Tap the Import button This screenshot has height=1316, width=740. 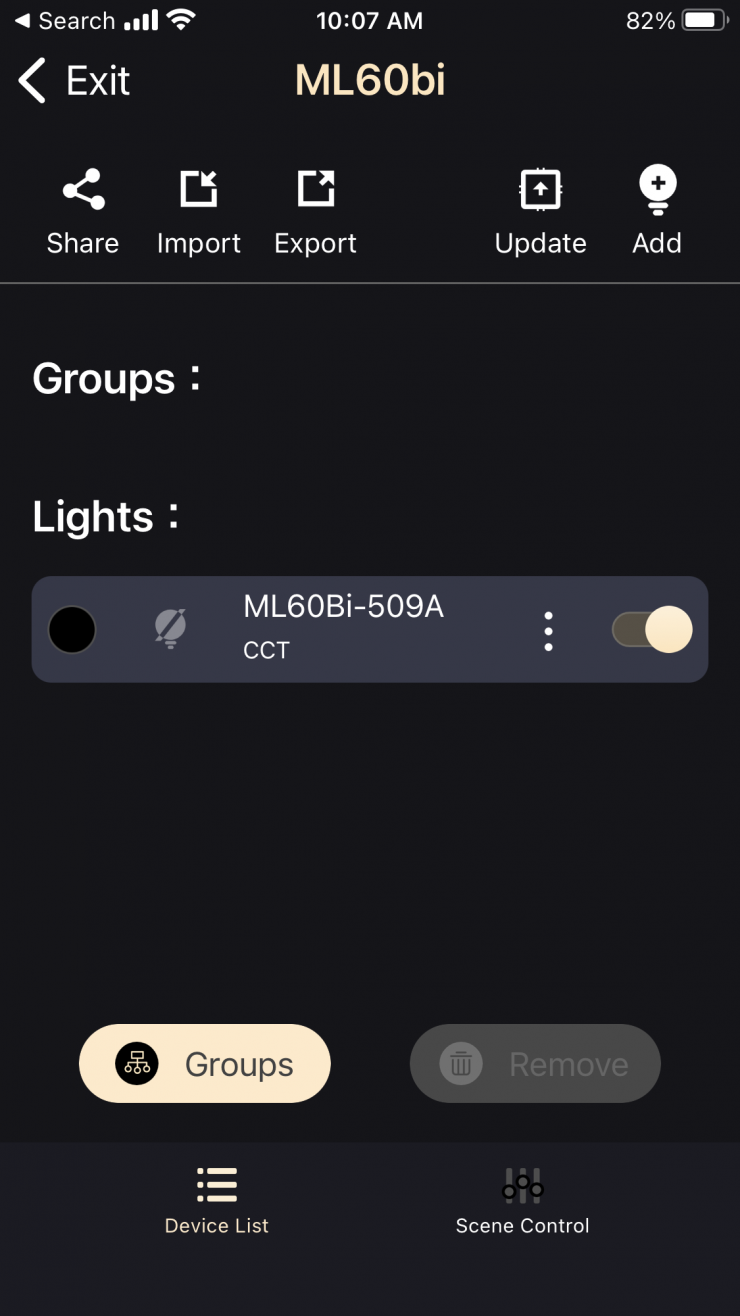pyautogui.click(x=198, y=212)
